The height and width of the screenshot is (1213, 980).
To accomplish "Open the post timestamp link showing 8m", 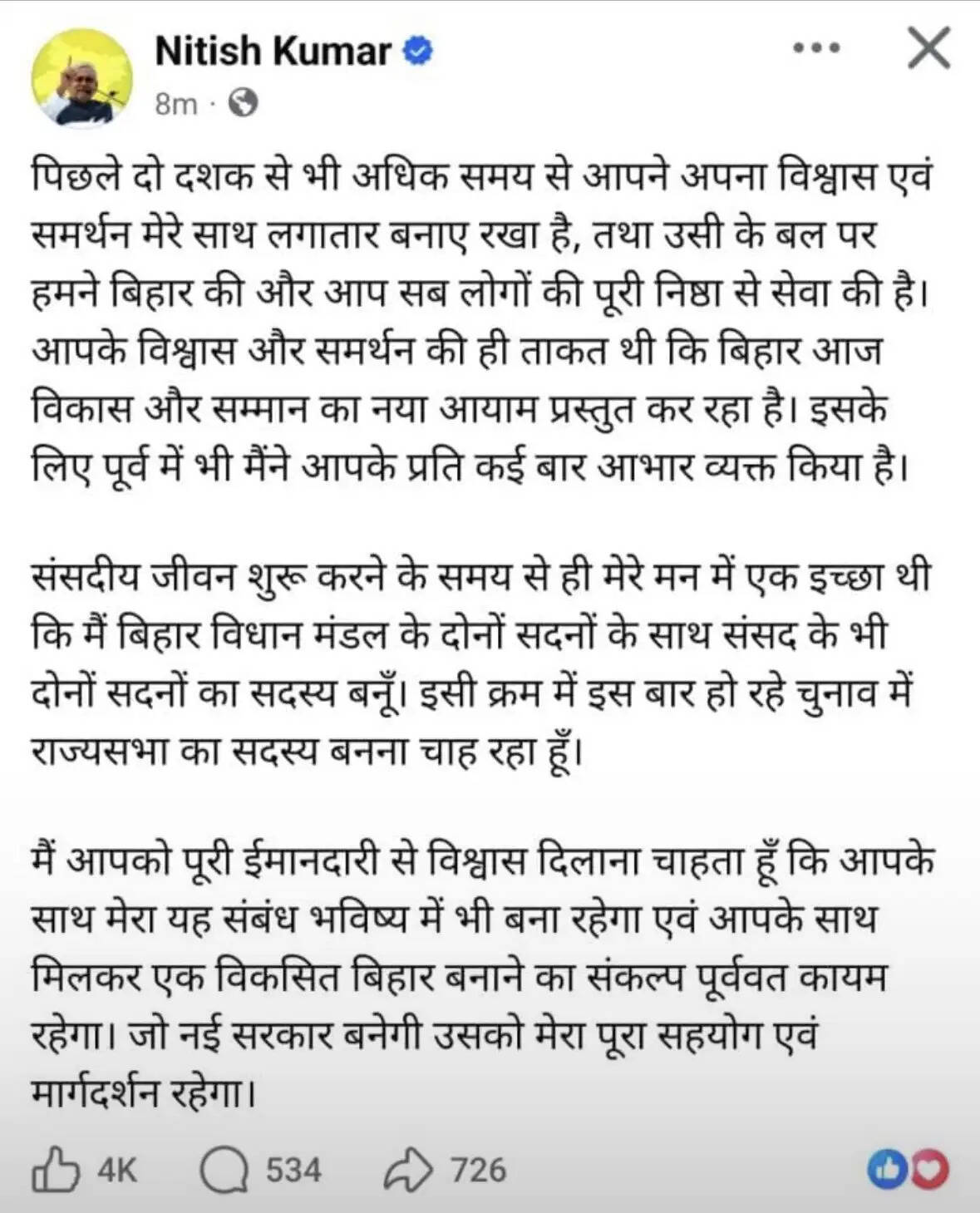I will [175, 104].
